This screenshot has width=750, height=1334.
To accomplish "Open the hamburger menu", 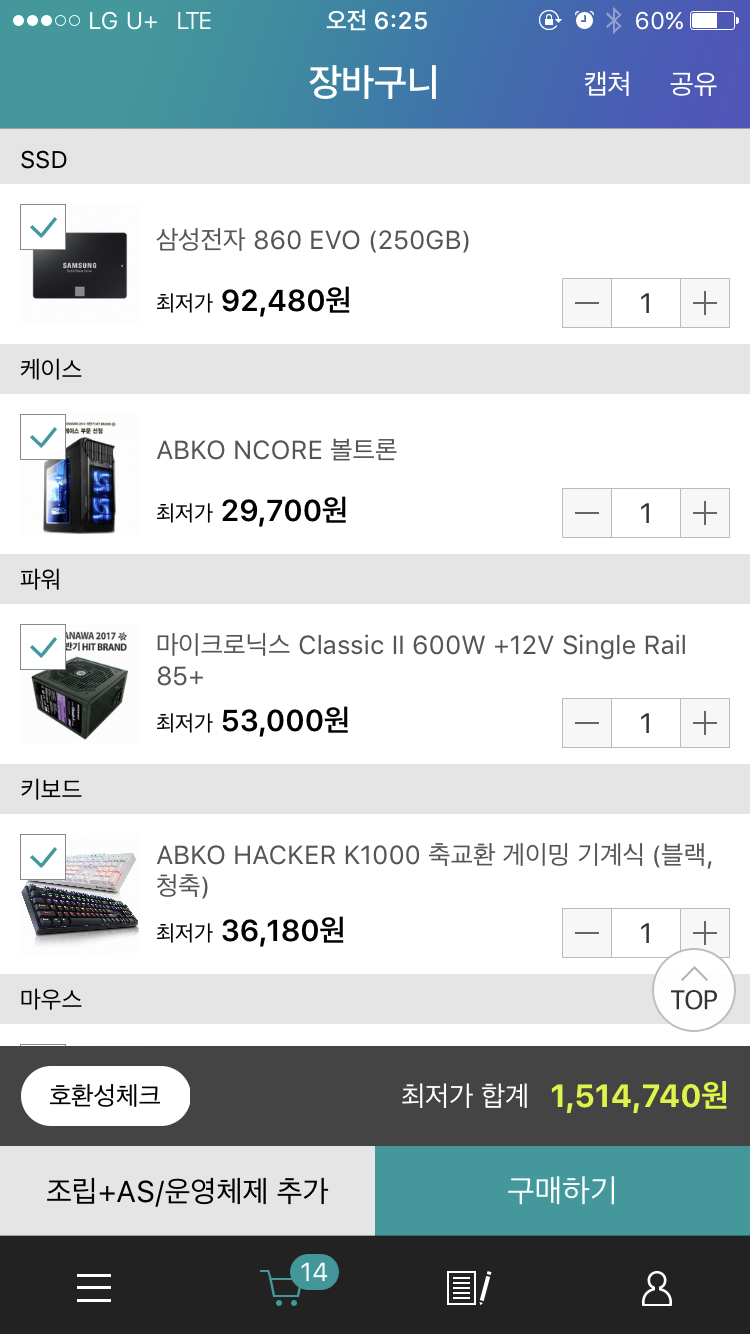I will coord(94,1288).
